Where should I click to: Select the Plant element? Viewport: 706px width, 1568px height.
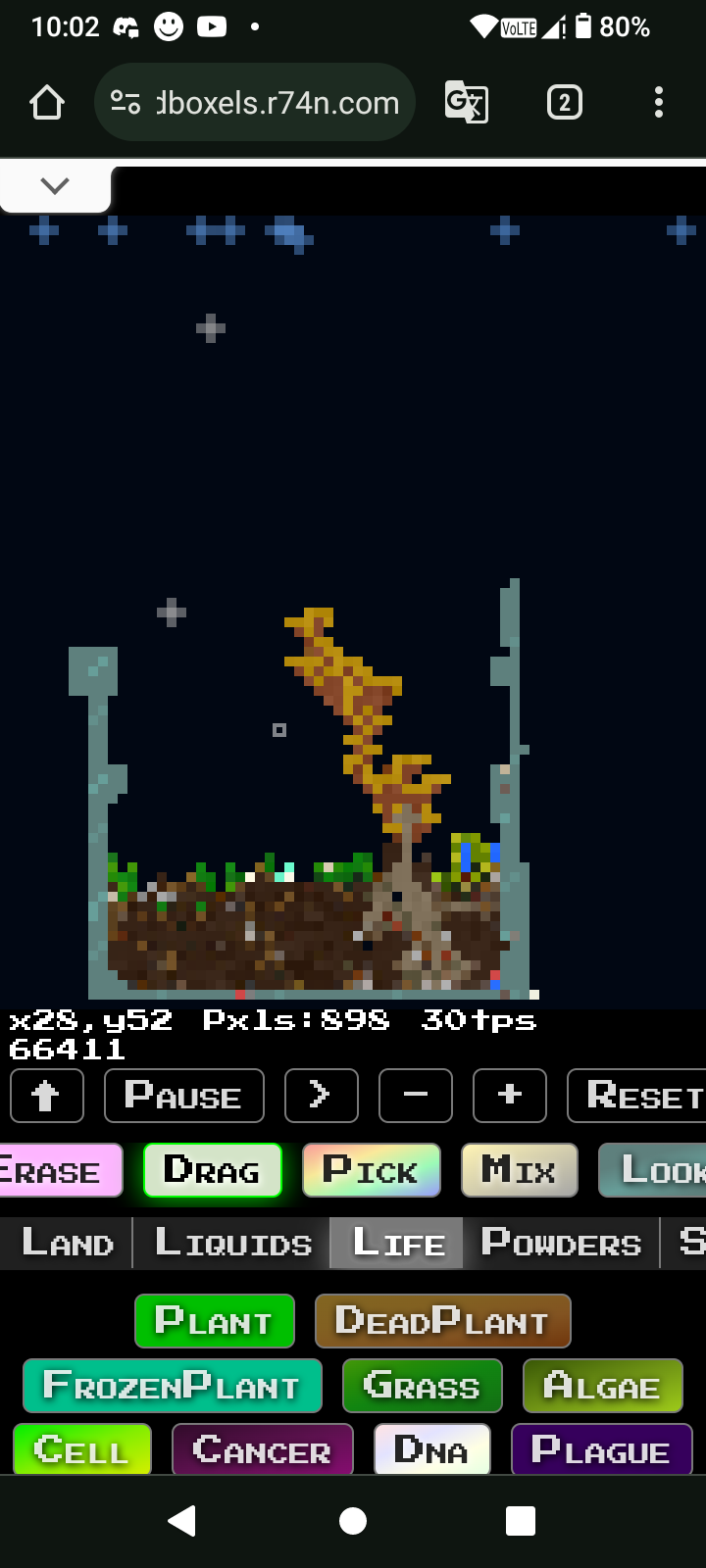(214, 1321)
